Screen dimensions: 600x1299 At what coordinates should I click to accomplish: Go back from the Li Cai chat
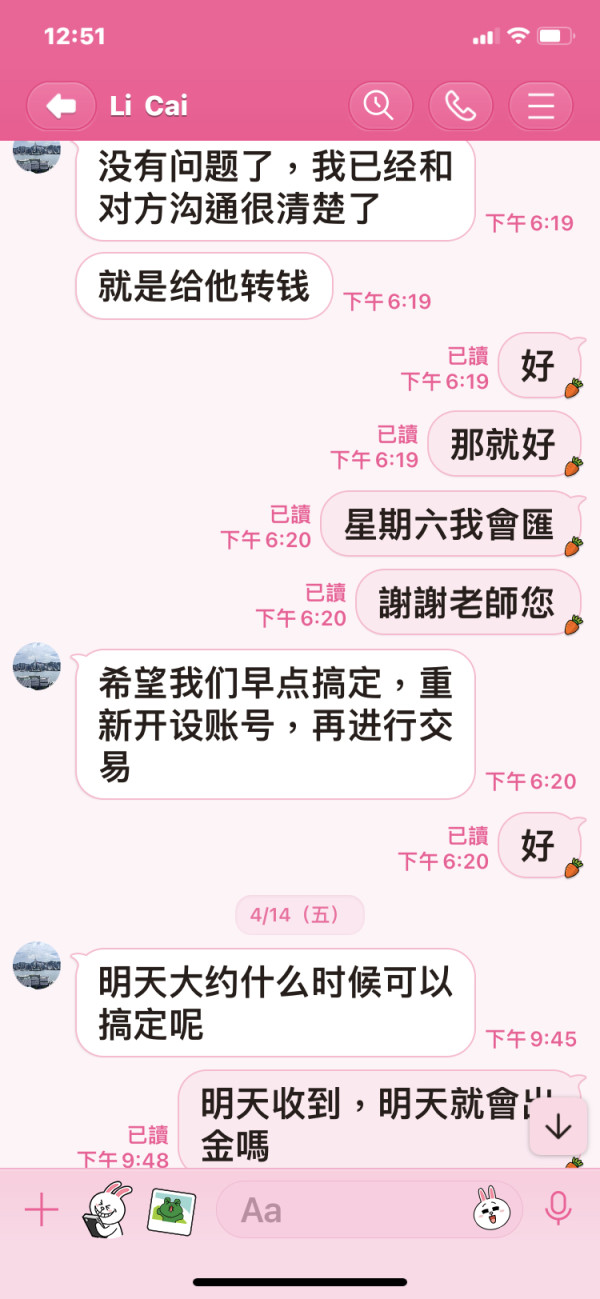coord(61,106)
